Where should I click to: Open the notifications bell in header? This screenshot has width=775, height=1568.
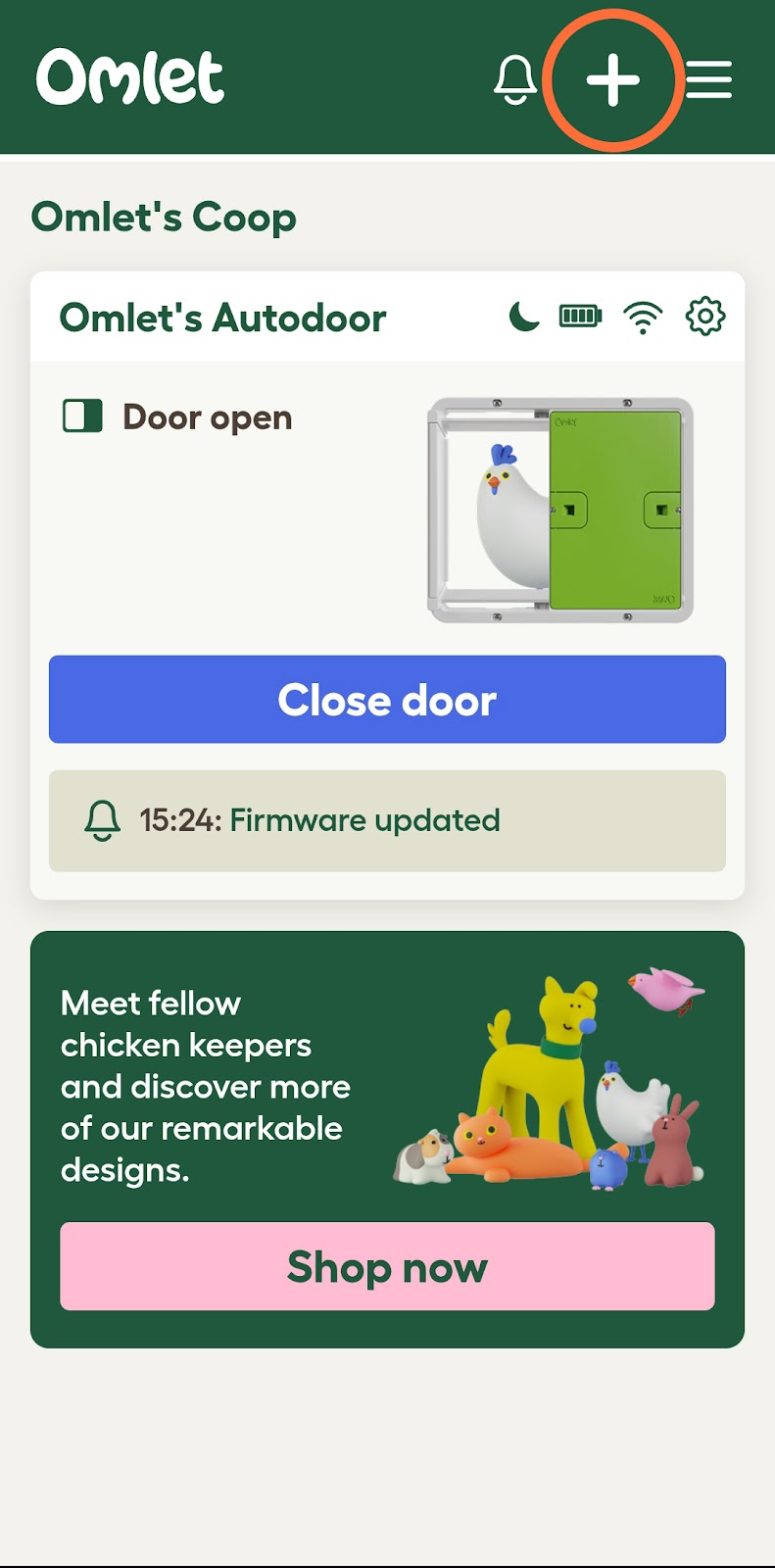(x=514, y=79)
